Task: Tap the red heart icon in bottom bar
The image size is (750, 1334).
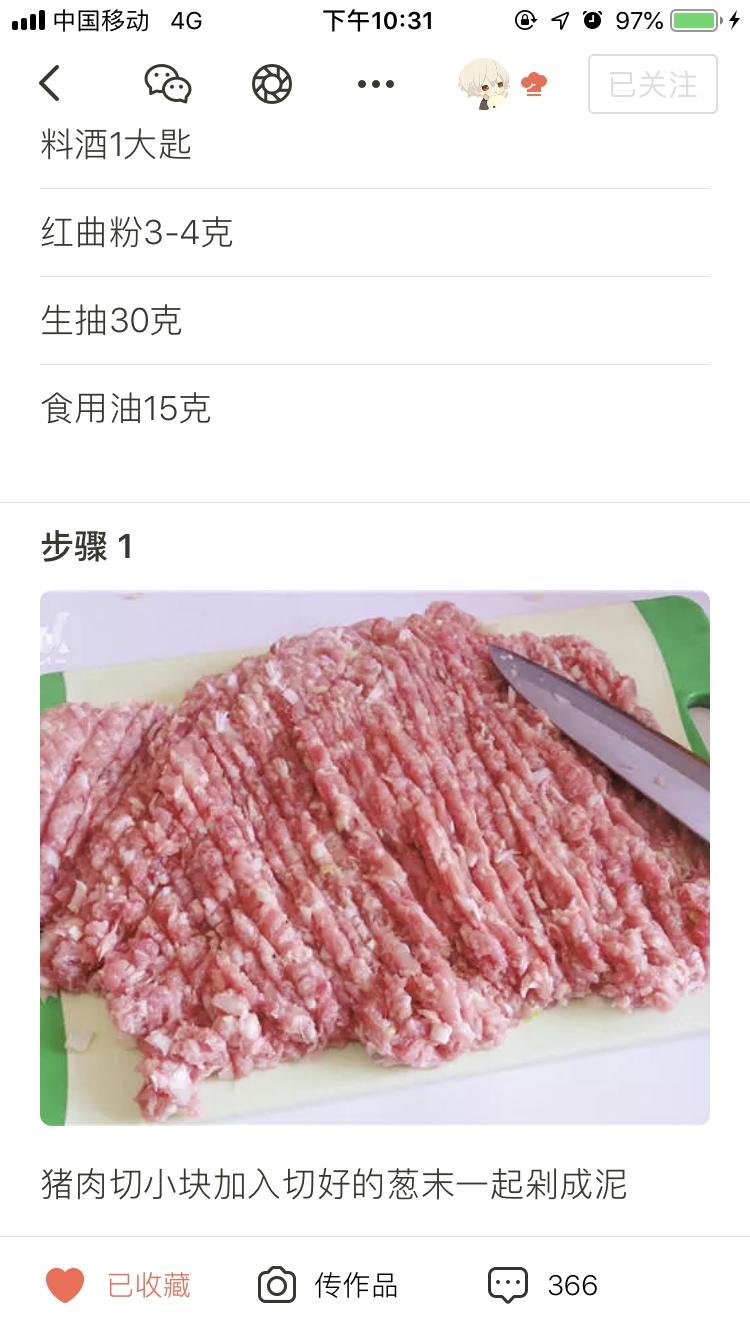Action: pos(65,1285)
